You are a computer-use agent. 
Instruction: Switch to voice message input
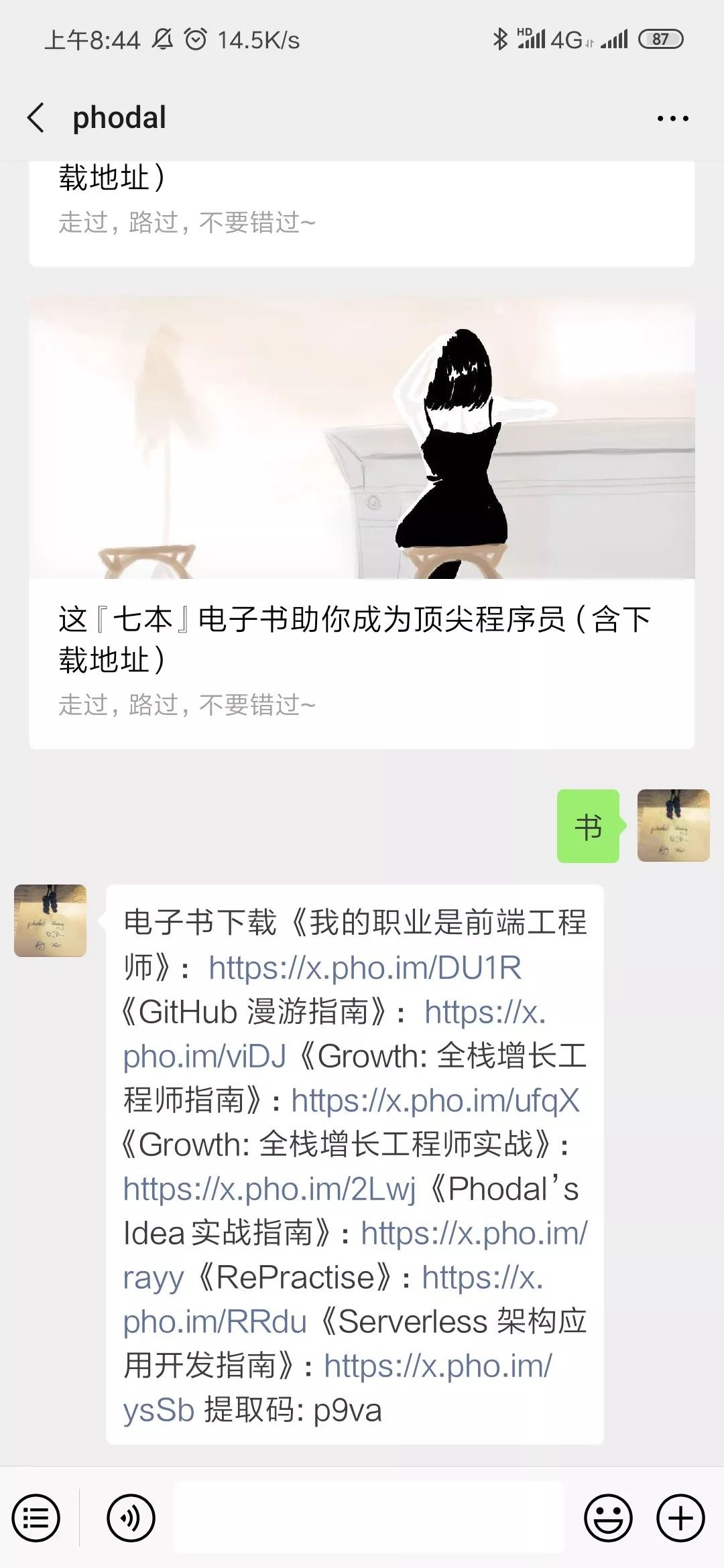tap(131, 1518)
